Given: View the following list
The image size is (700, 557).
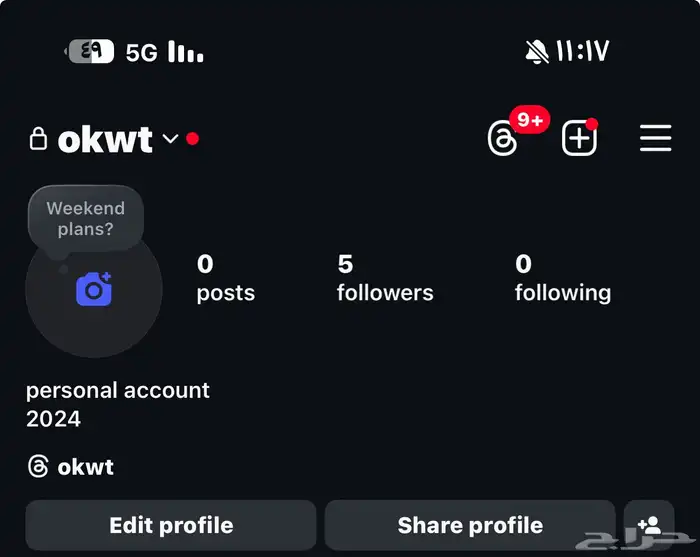Looking at the screenshot, I should (x=562, y=278).
